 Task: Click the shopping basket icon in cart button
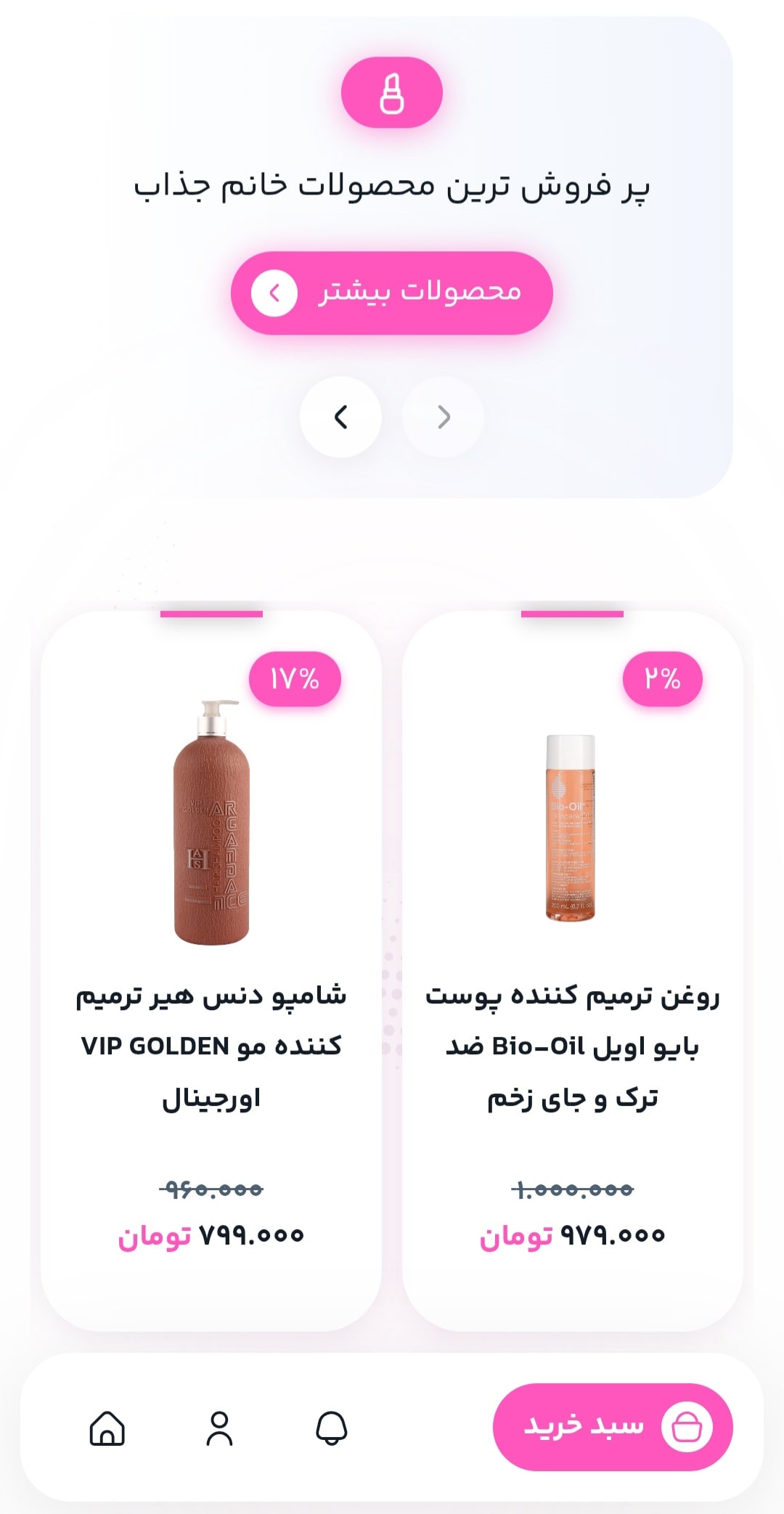687,1425
